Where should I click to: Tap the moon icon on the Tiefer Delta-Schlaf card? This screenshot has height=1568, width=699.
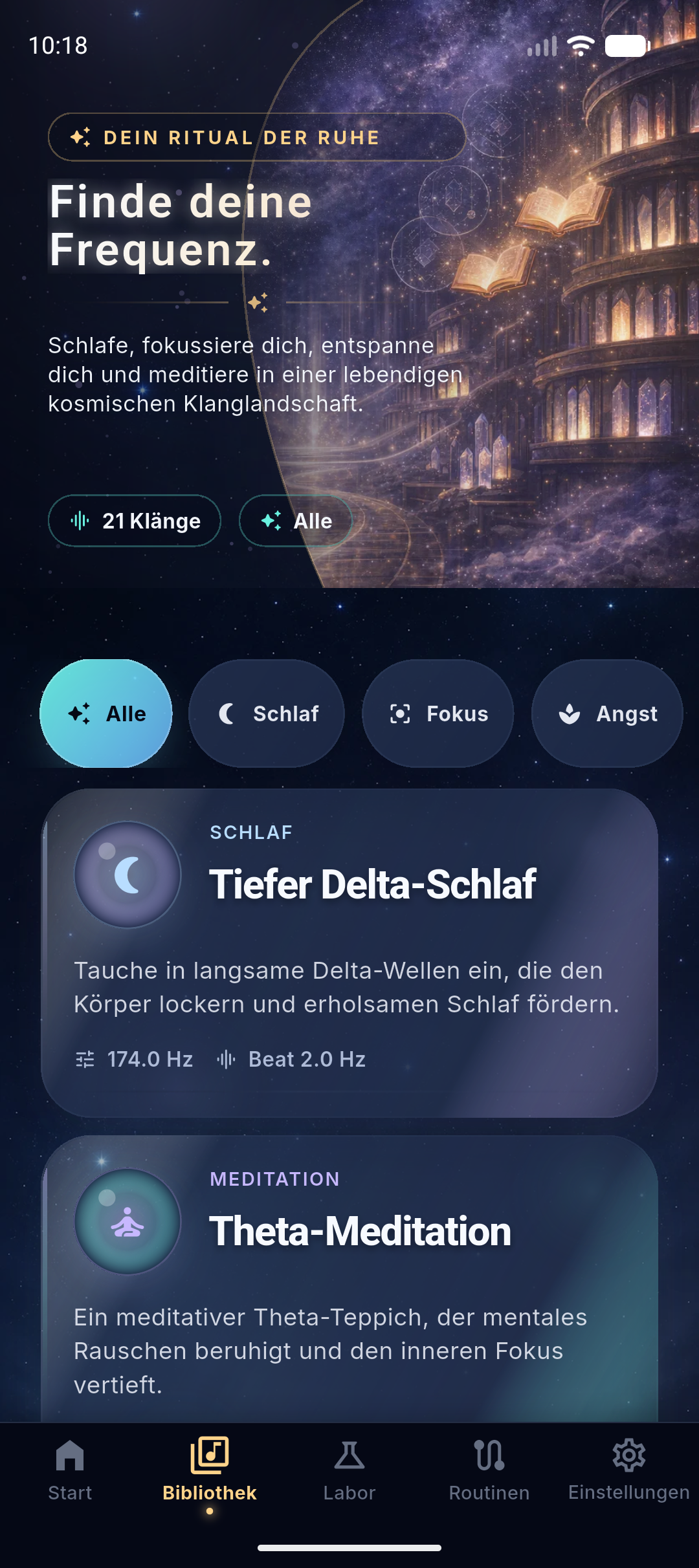(128, 875)
